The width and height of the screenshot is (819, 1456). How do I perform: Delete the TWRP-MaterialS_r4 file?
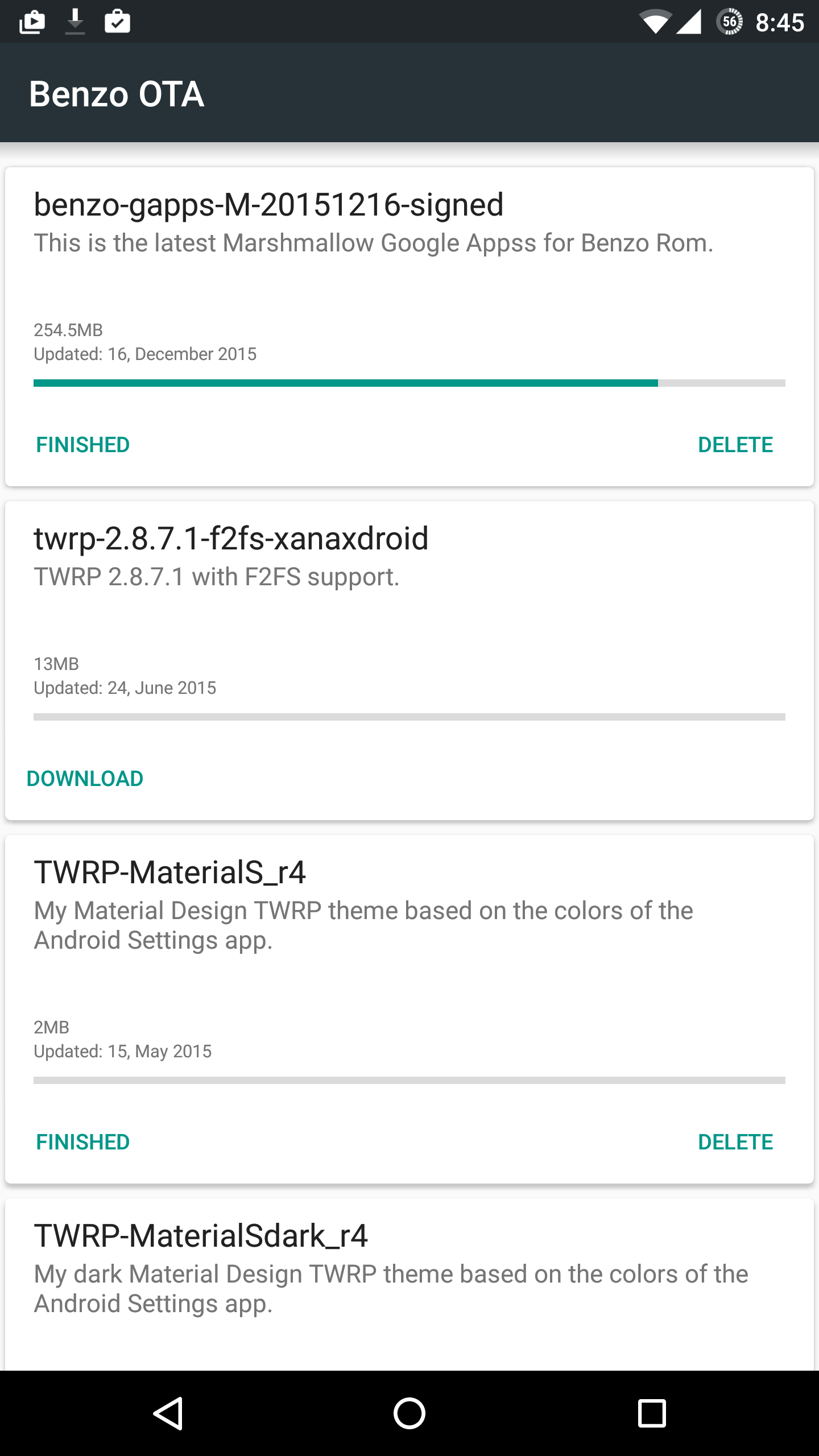click(735, 1142)
